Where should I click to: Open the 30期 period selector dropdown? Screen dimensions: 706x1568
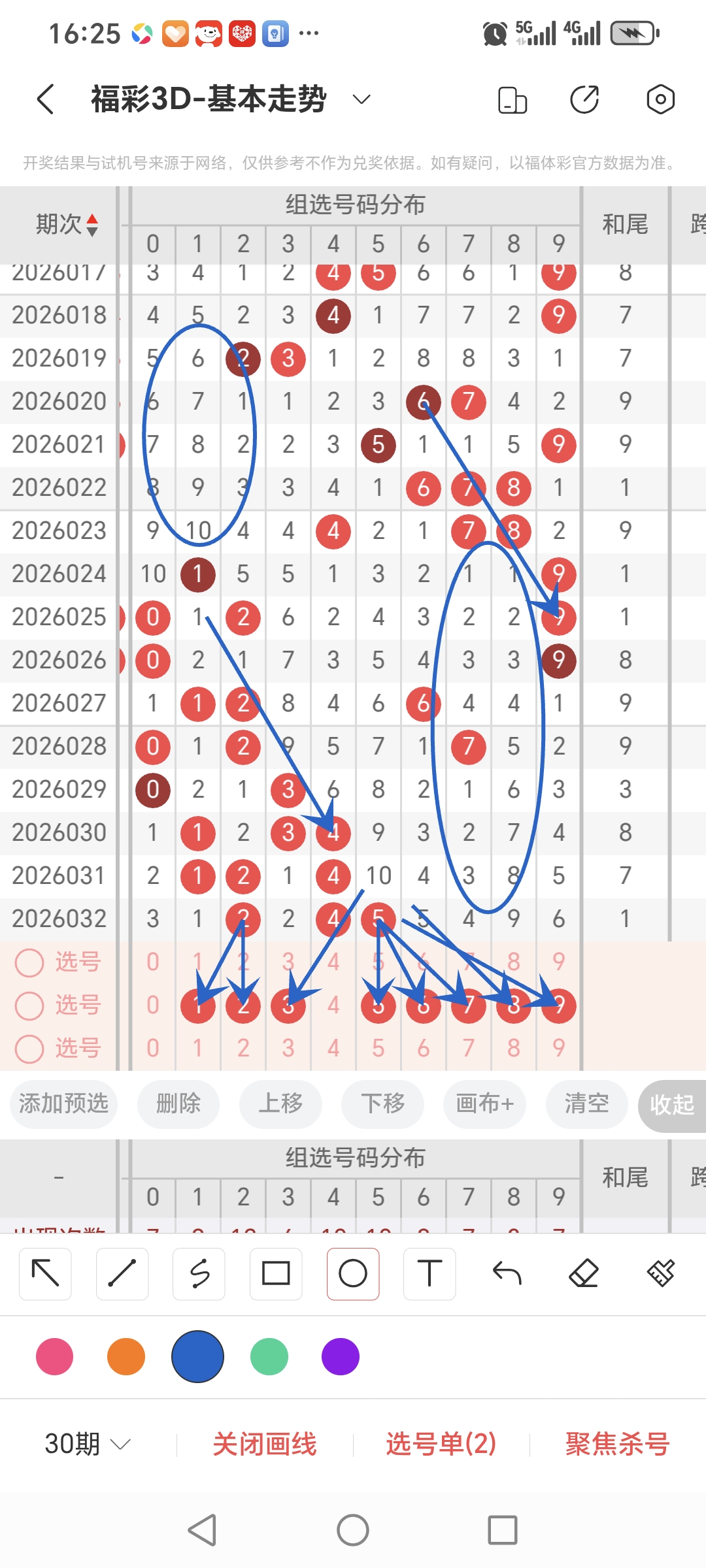coord(86,1446)
